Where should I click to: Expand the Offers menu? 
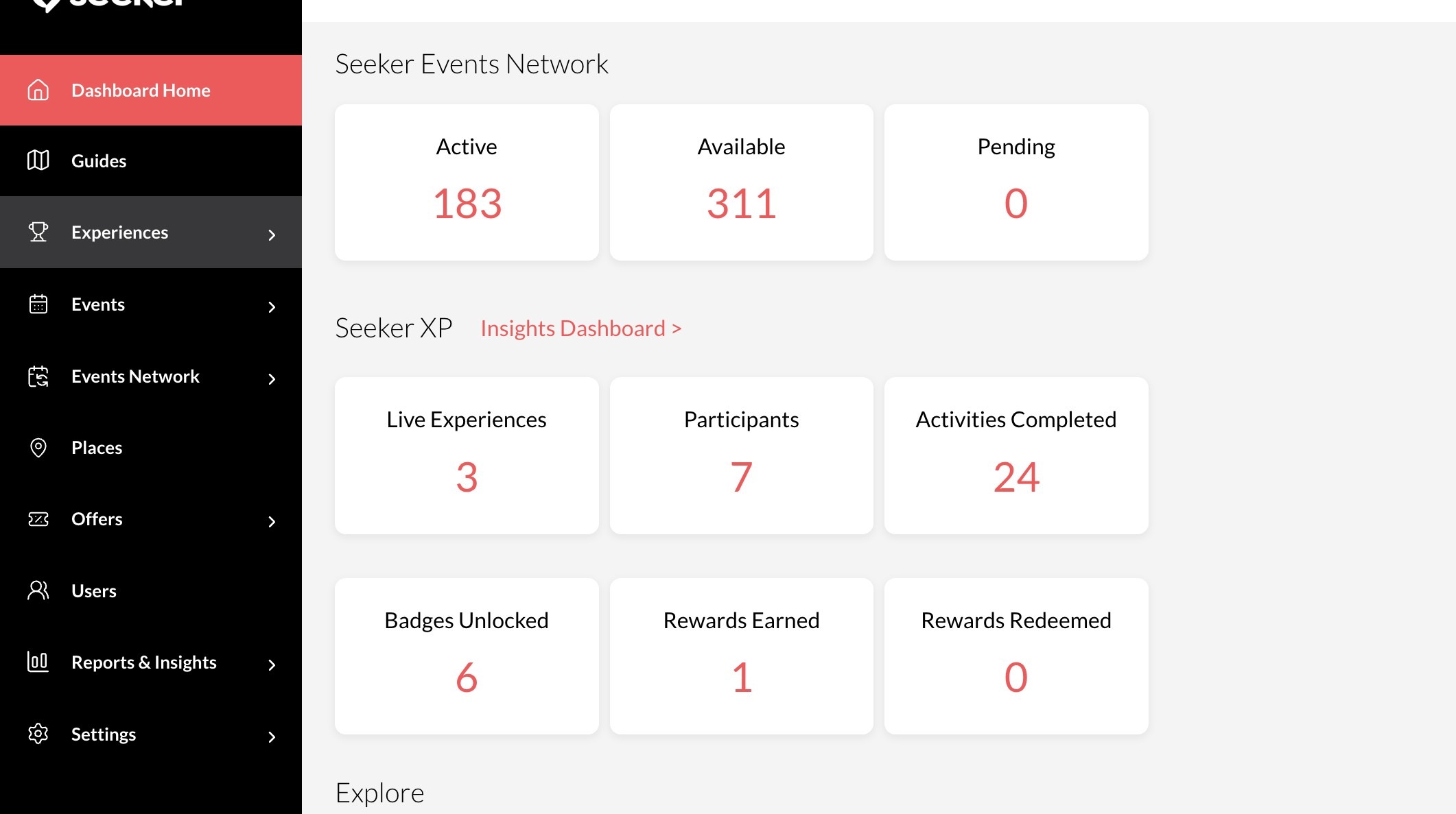[x=151, y=519]
